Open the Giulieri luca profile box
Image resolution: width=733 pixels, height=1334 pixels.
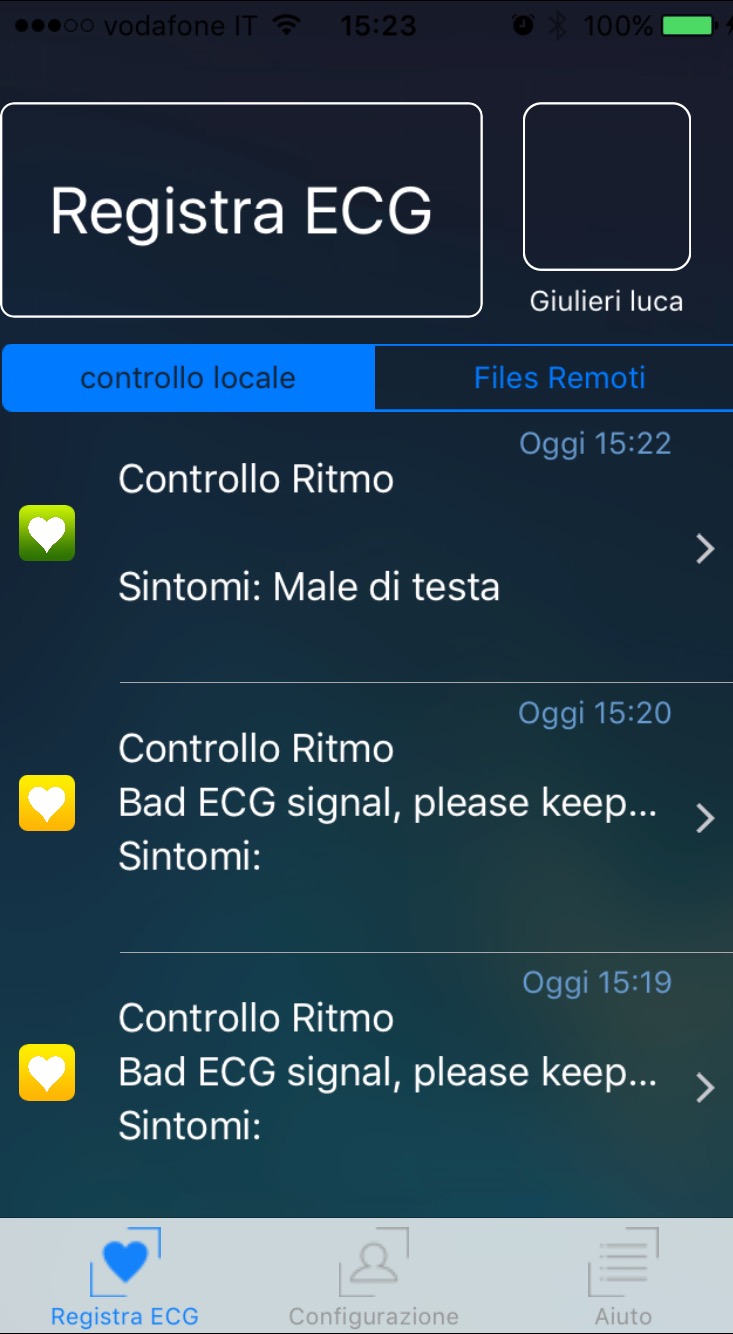click(607, 187)
